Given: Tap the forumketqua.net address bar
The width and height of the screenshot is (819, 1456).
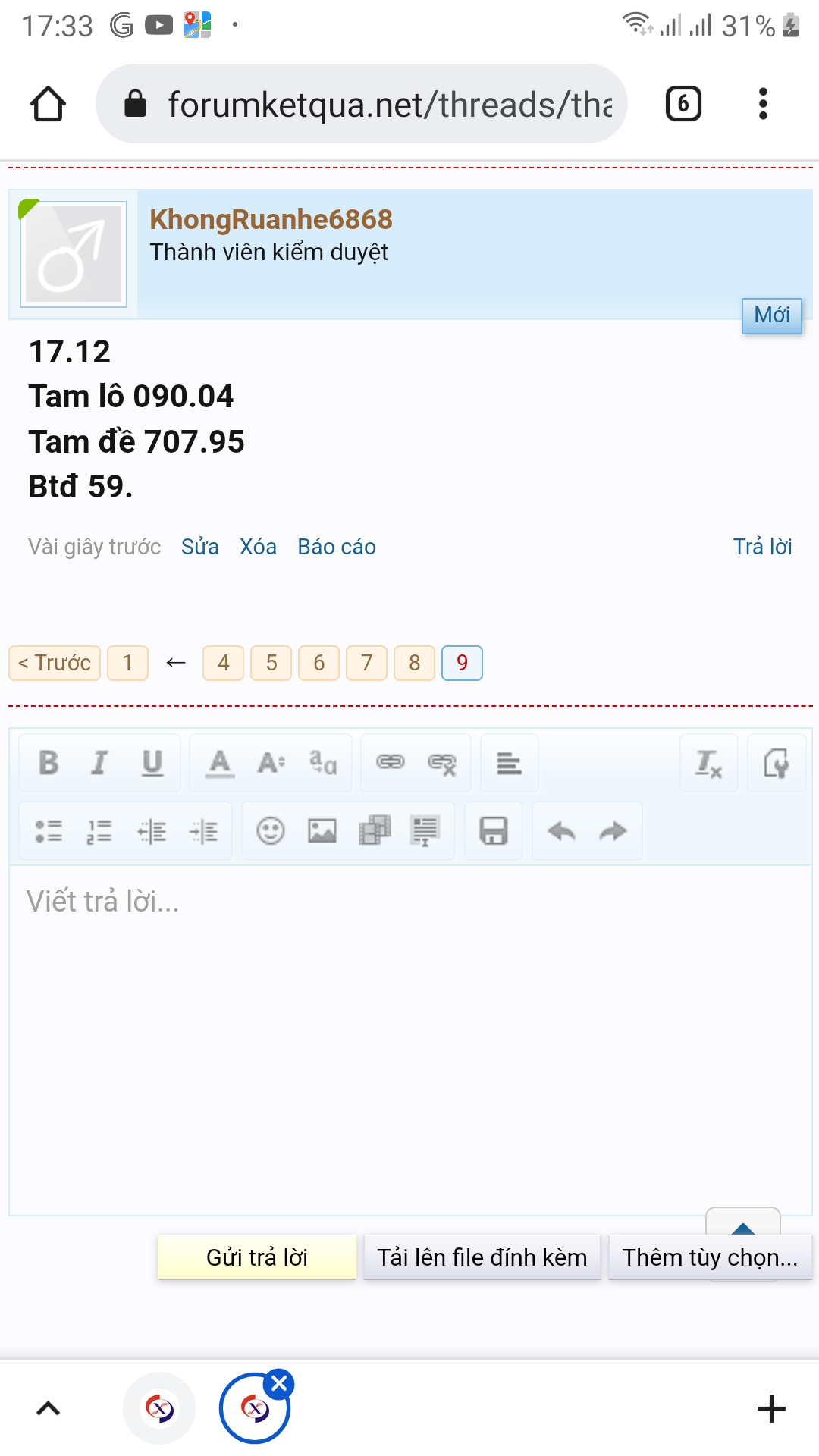Looking at the screenshot, I should (x=361, y=104).
